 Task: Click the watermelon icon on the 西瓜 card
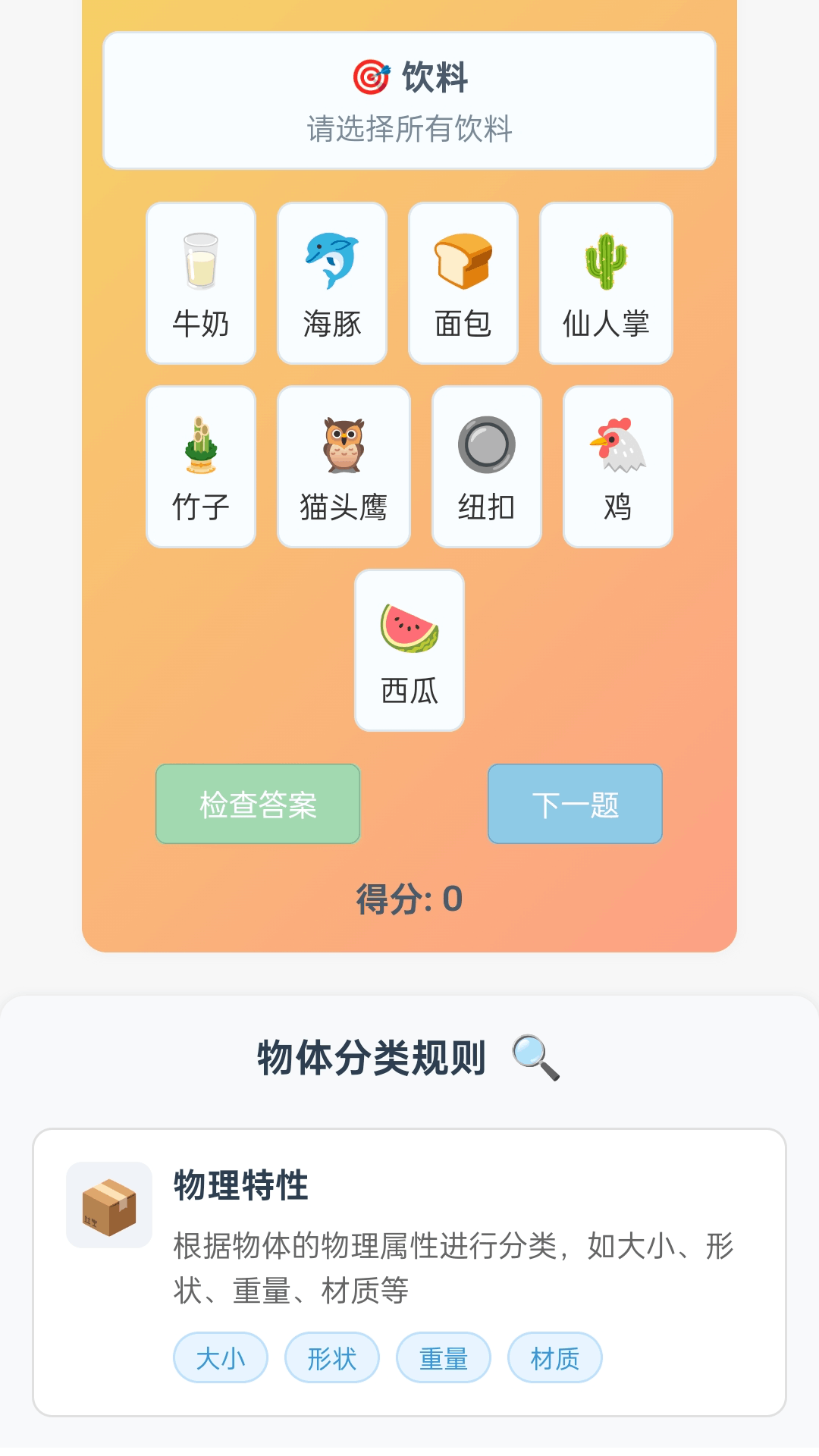tap(409, 629)
